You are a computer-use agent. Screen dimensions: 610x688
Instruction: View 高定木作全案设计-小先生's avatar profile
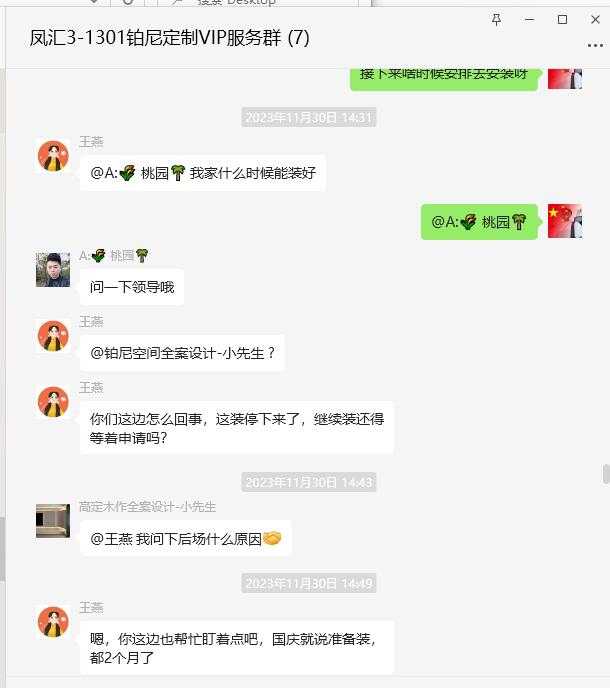[53, 521]
